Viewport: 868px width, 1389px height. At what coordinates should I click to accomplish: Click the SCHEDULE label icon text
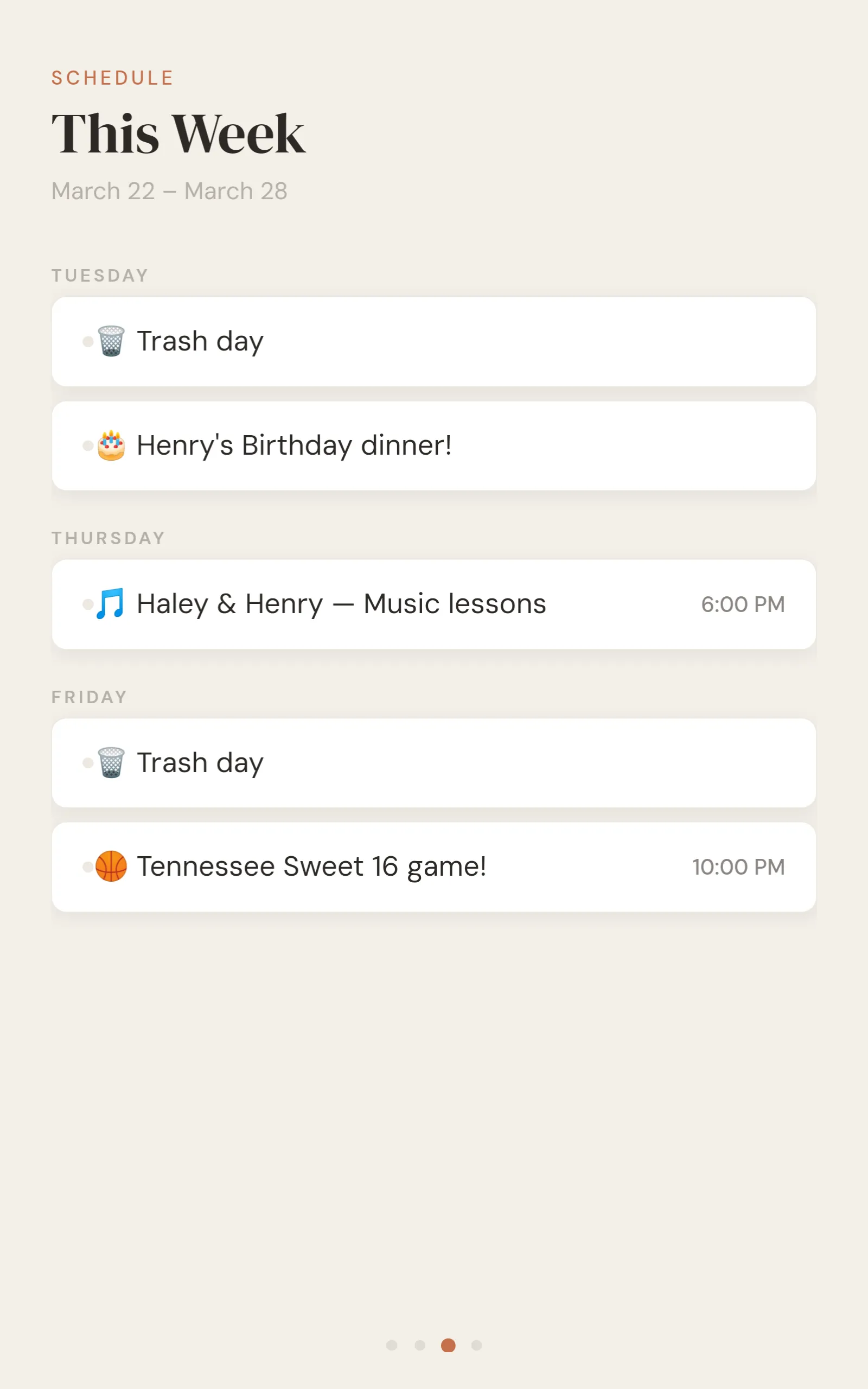111,77
